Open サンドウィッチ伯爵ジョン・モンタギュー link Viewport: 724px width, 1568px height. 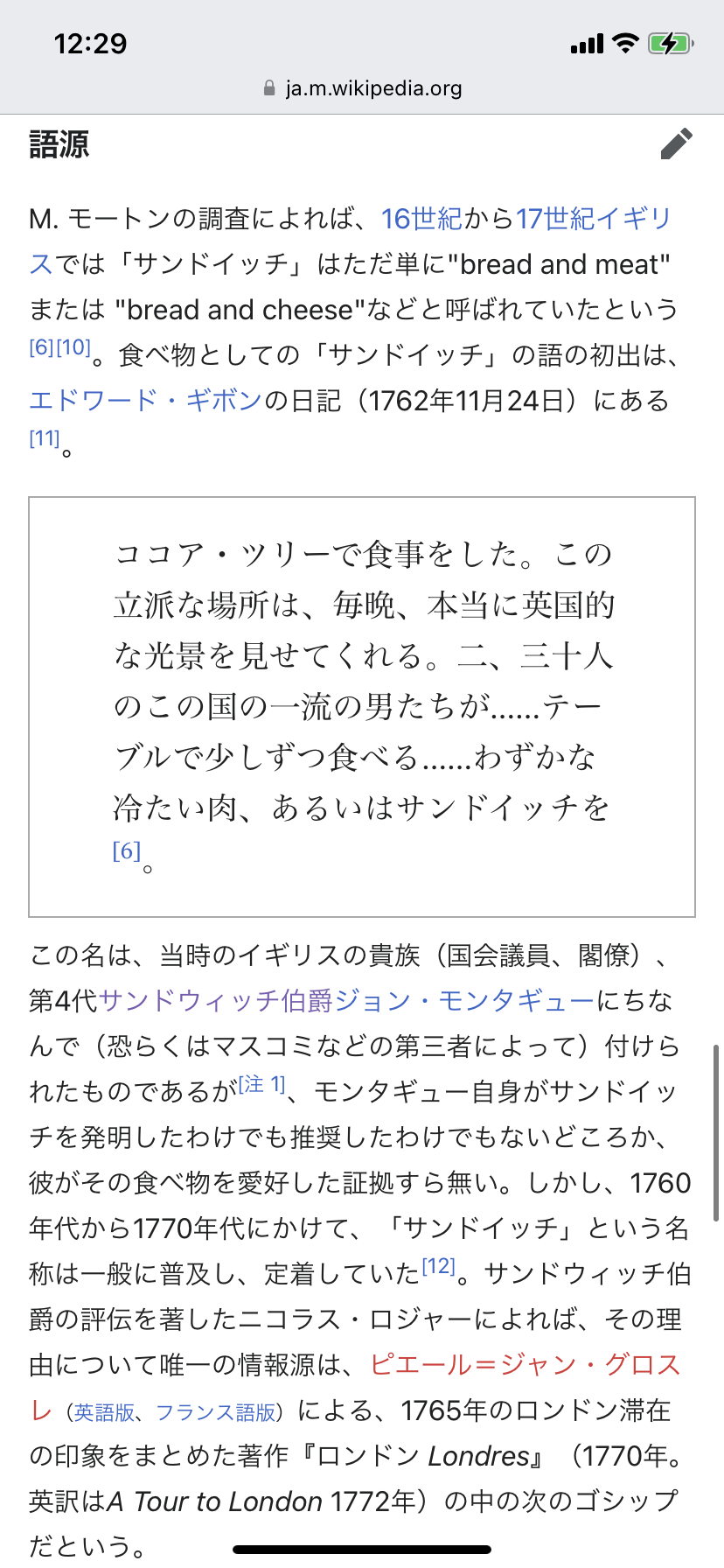tap(347, 1000)
